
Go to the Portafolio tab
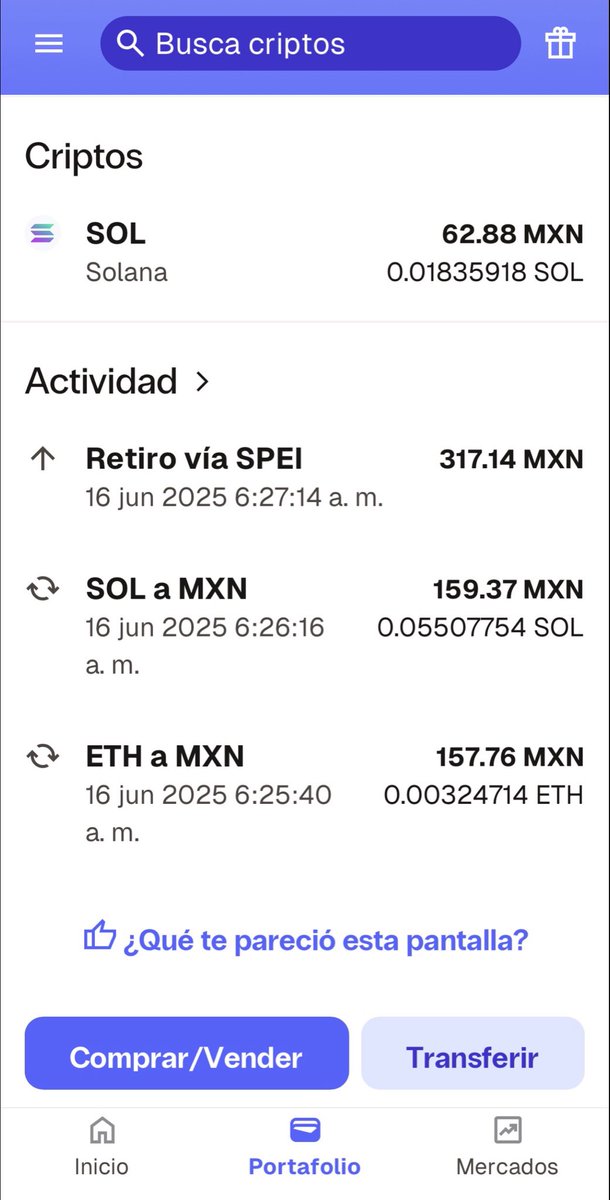coord(304,1147)
